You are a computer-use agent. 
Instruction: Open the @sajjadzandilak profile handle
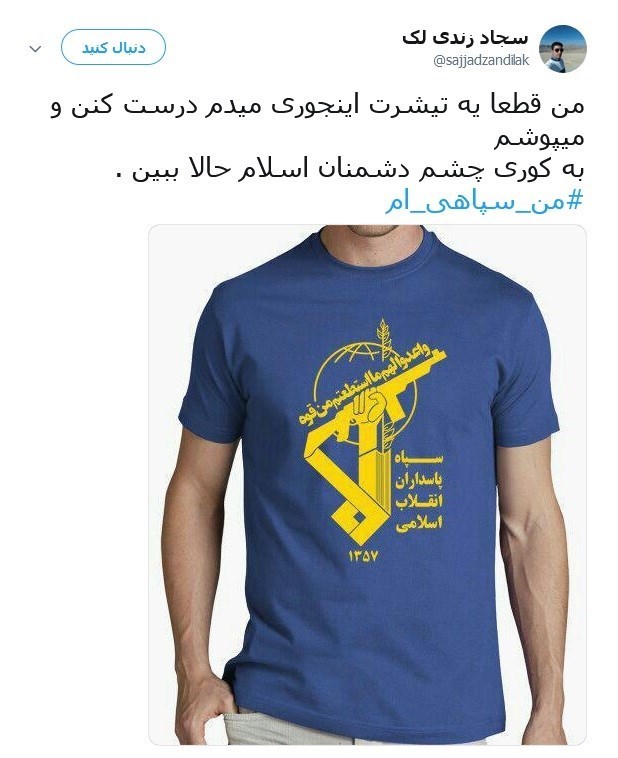(479, 62)
